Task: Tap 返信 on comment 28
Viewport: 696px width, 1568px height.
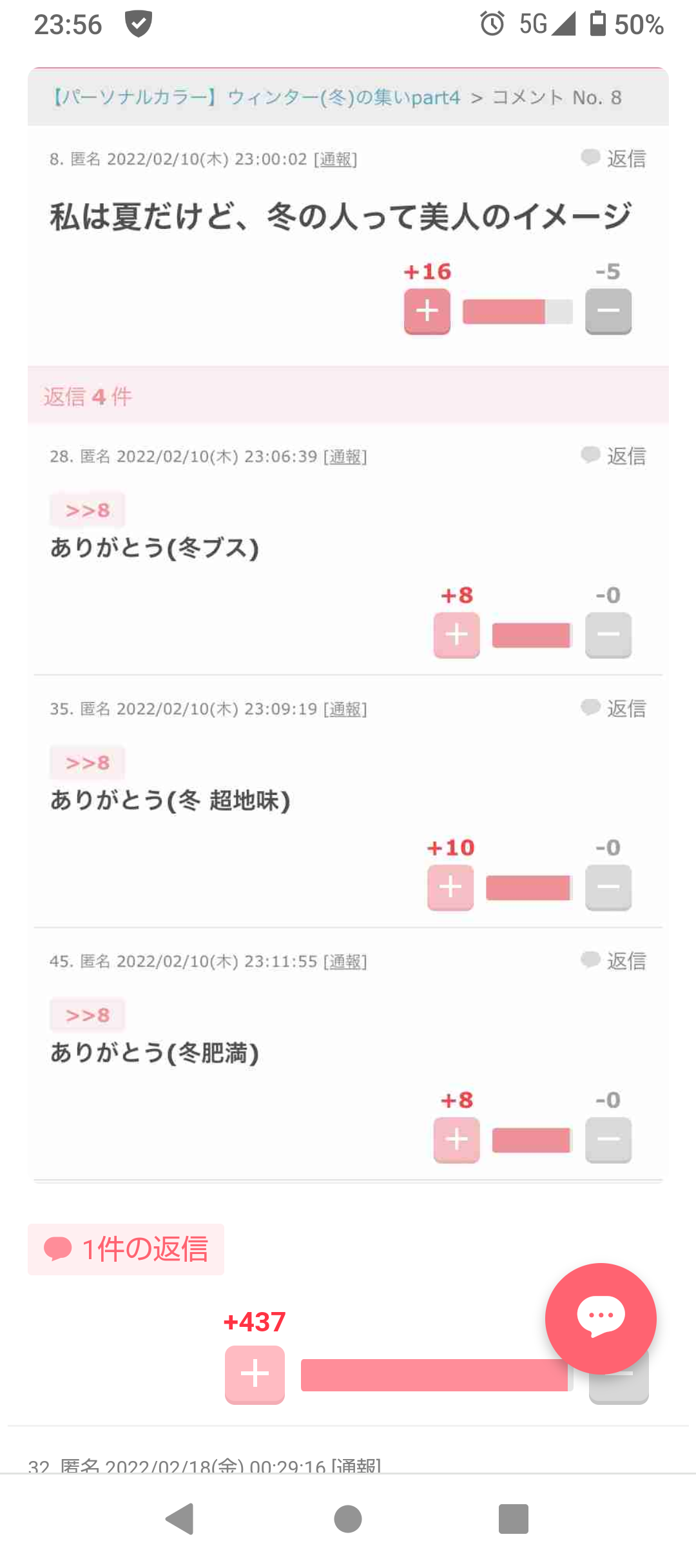Action: pyautogui.click(x=614, y=456)
